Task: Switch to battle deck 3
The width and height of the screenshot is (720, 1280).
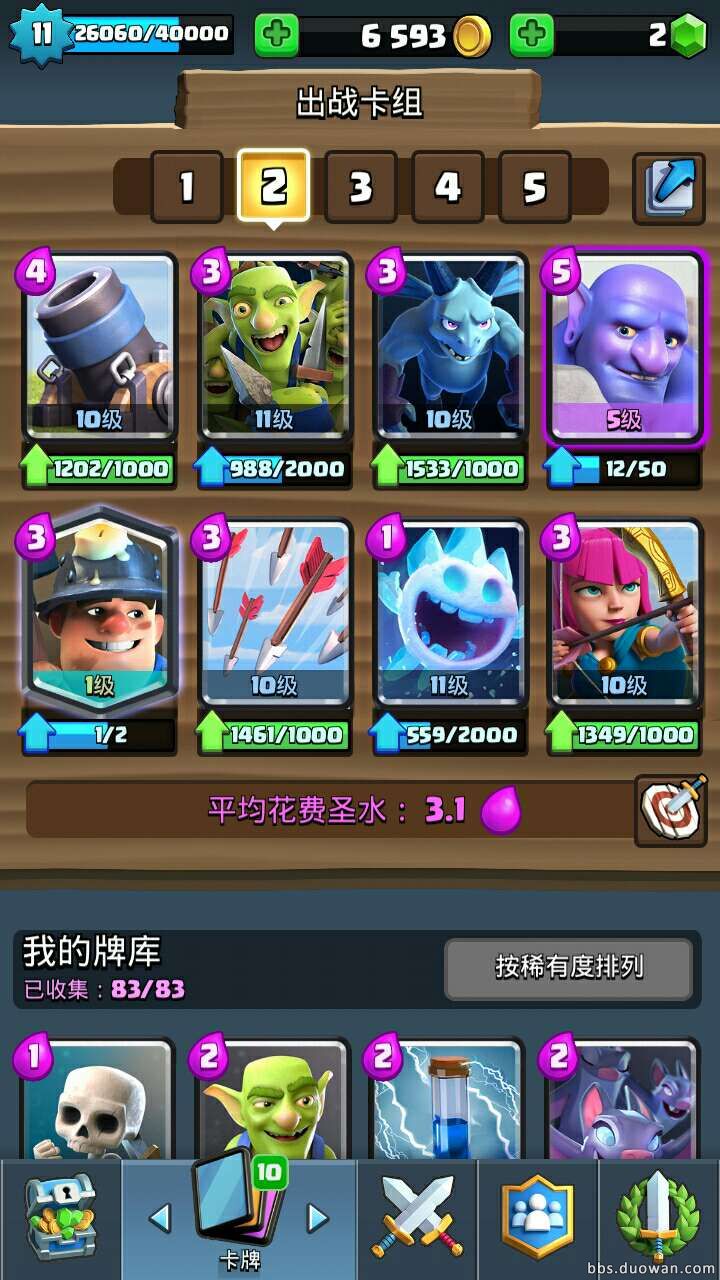Action: click(361, 186)
